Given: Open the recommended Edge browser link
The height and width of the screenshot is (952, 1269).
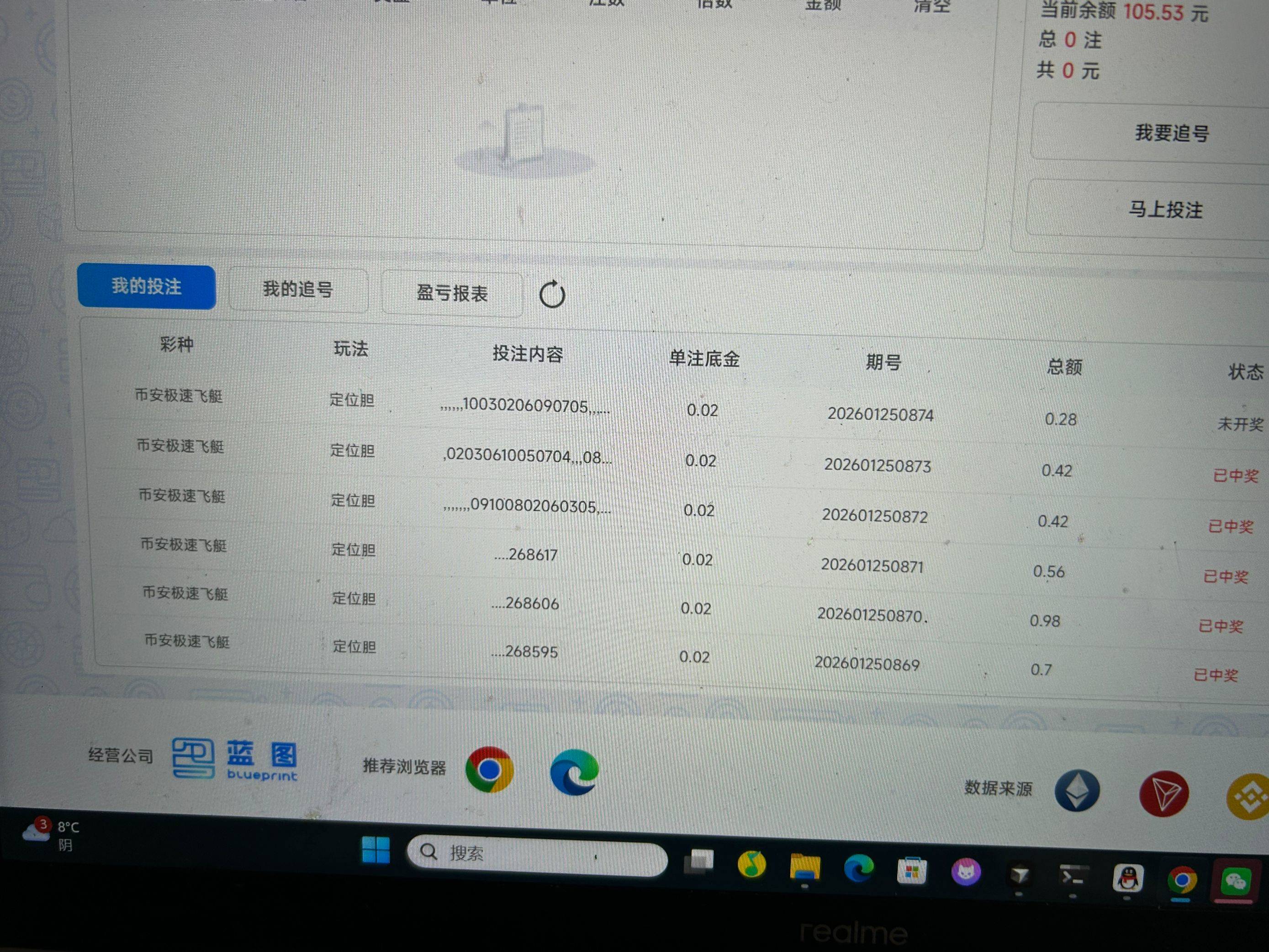Looking at the screenshot, I should click(574, 772).
